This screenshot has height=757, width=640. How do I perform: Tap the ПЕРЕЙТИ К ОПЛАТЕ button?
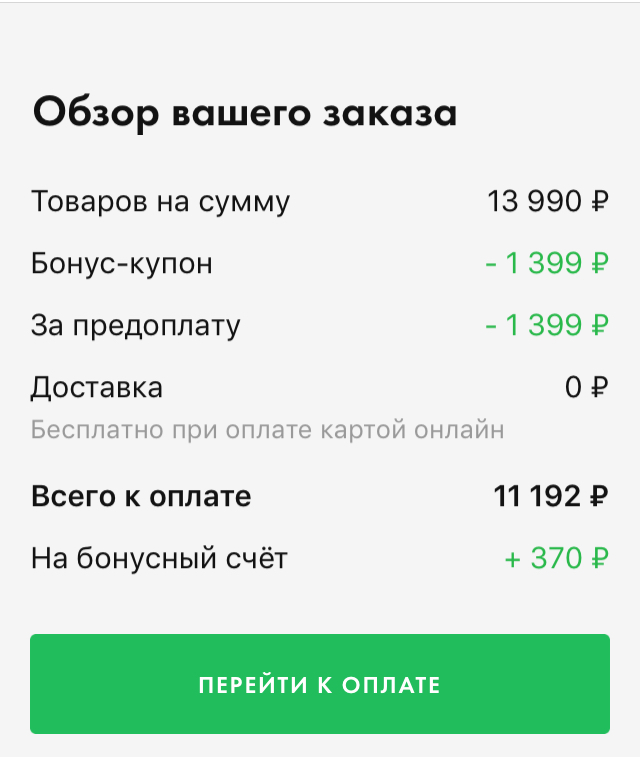click(320, 685)
